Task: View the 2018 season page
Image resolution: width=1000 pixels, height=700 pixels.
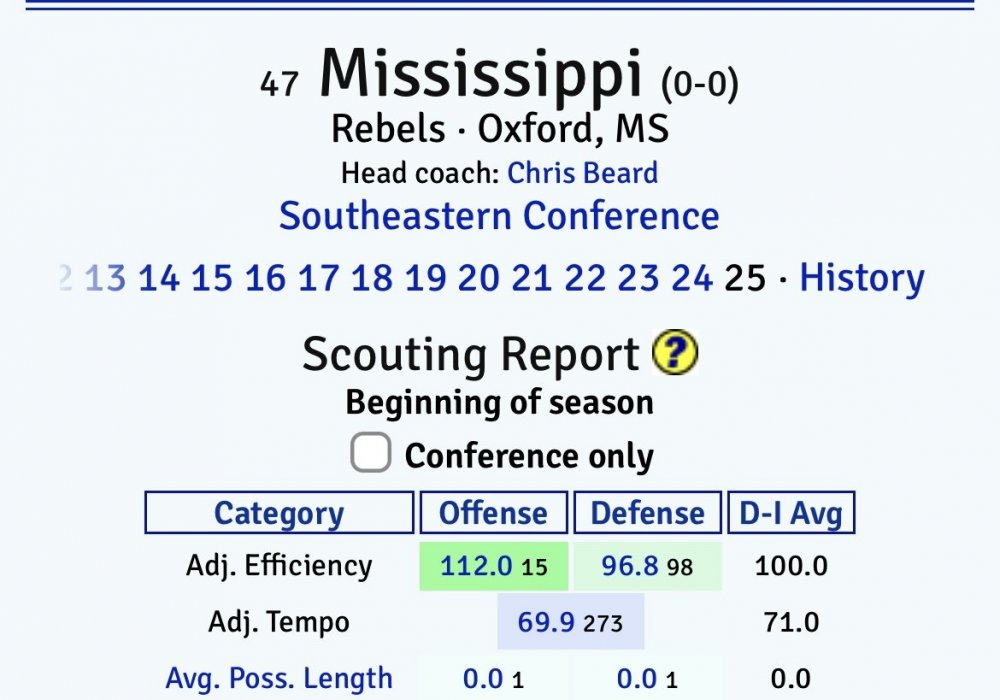Action: tap(372, 278)
